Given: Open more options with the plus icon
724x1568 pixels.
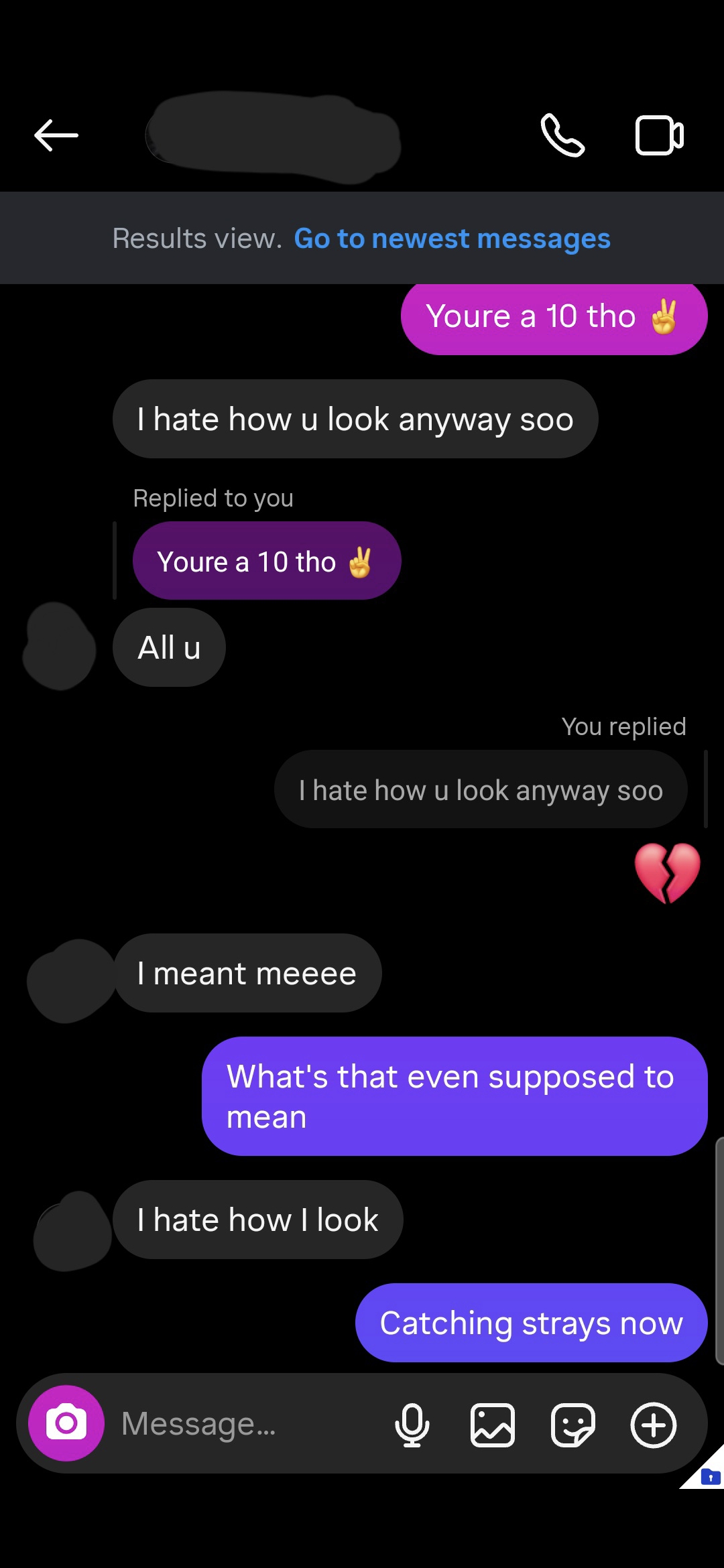Looking at the screenshot, I should 653,1425.
